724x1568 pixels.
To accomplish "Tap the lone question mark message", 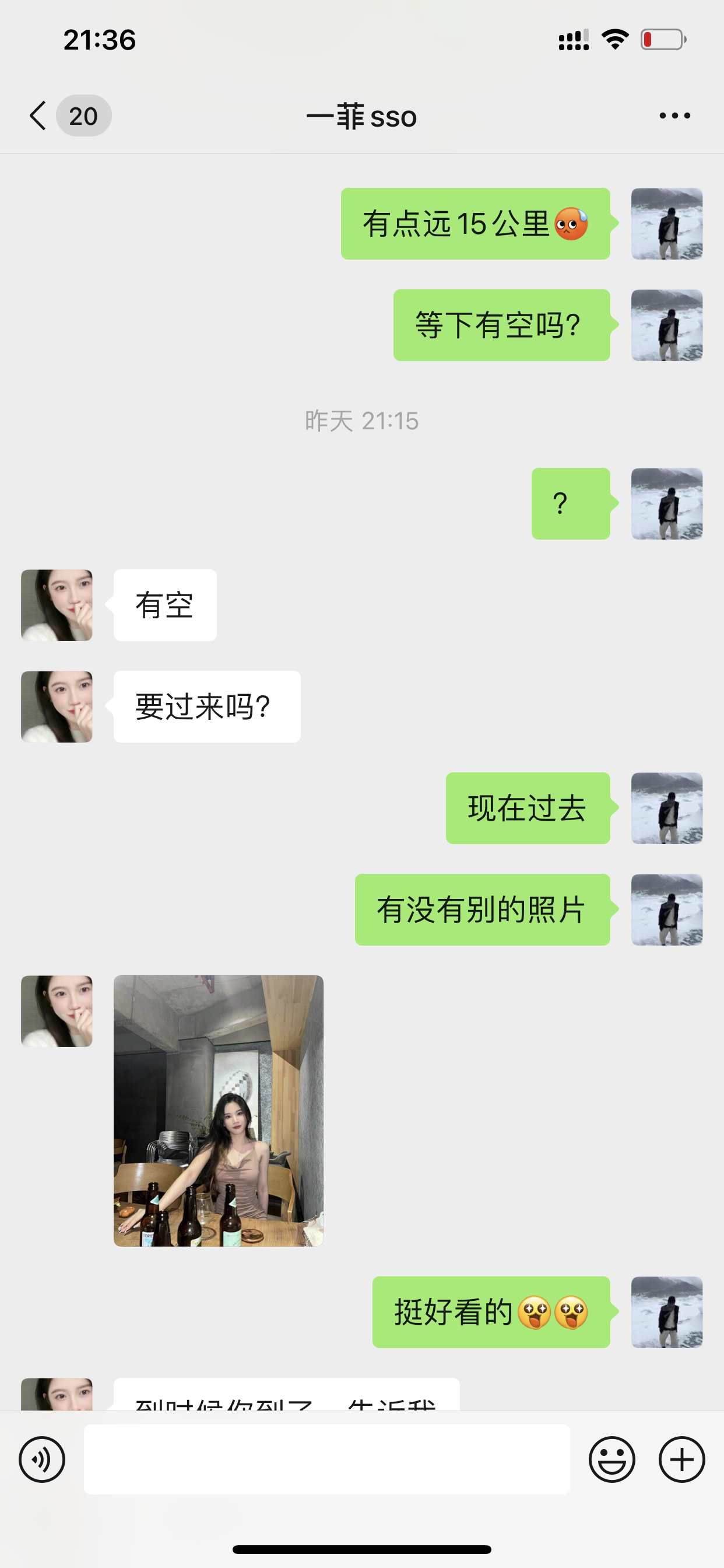I will tap(570, 503).
